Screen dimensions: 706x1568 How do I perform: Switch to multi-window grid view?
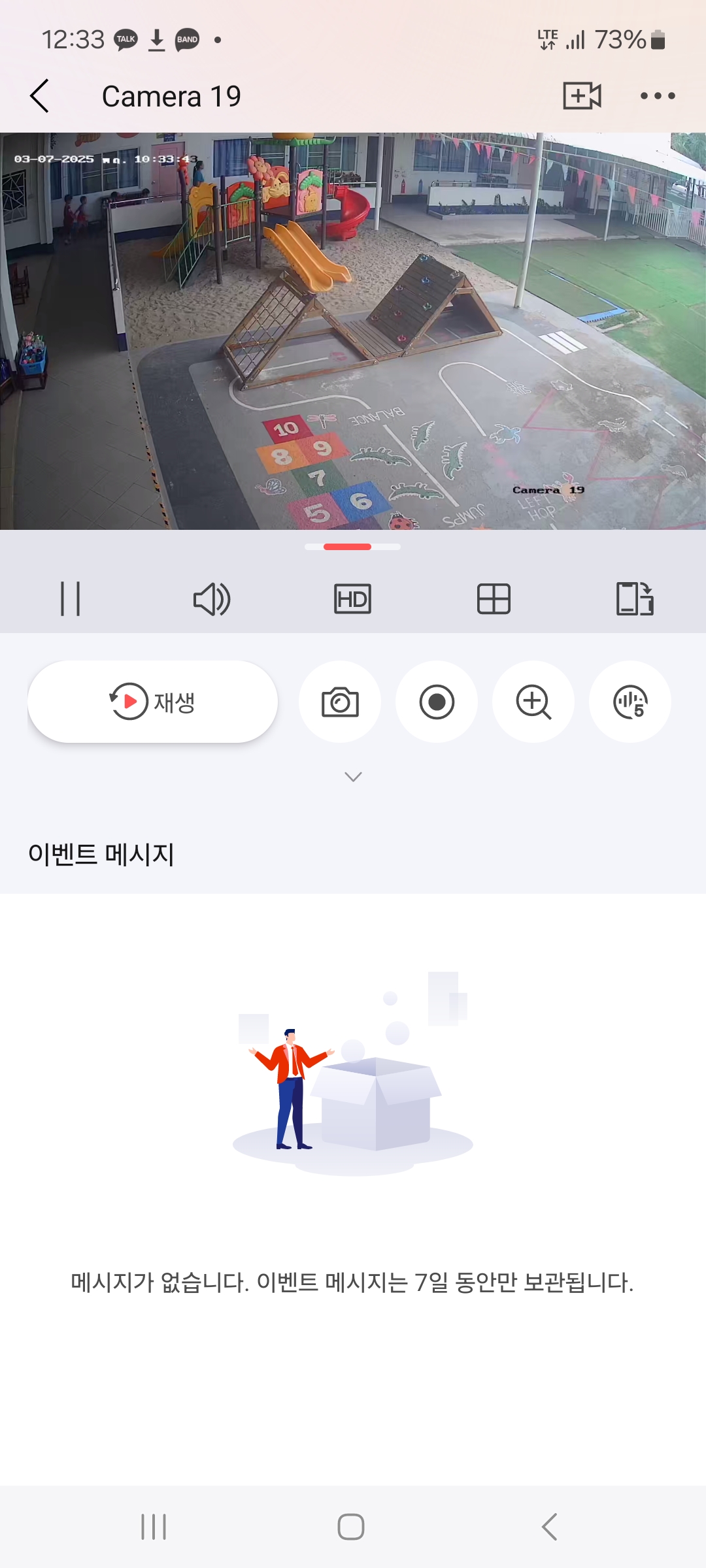pos(494,598)
